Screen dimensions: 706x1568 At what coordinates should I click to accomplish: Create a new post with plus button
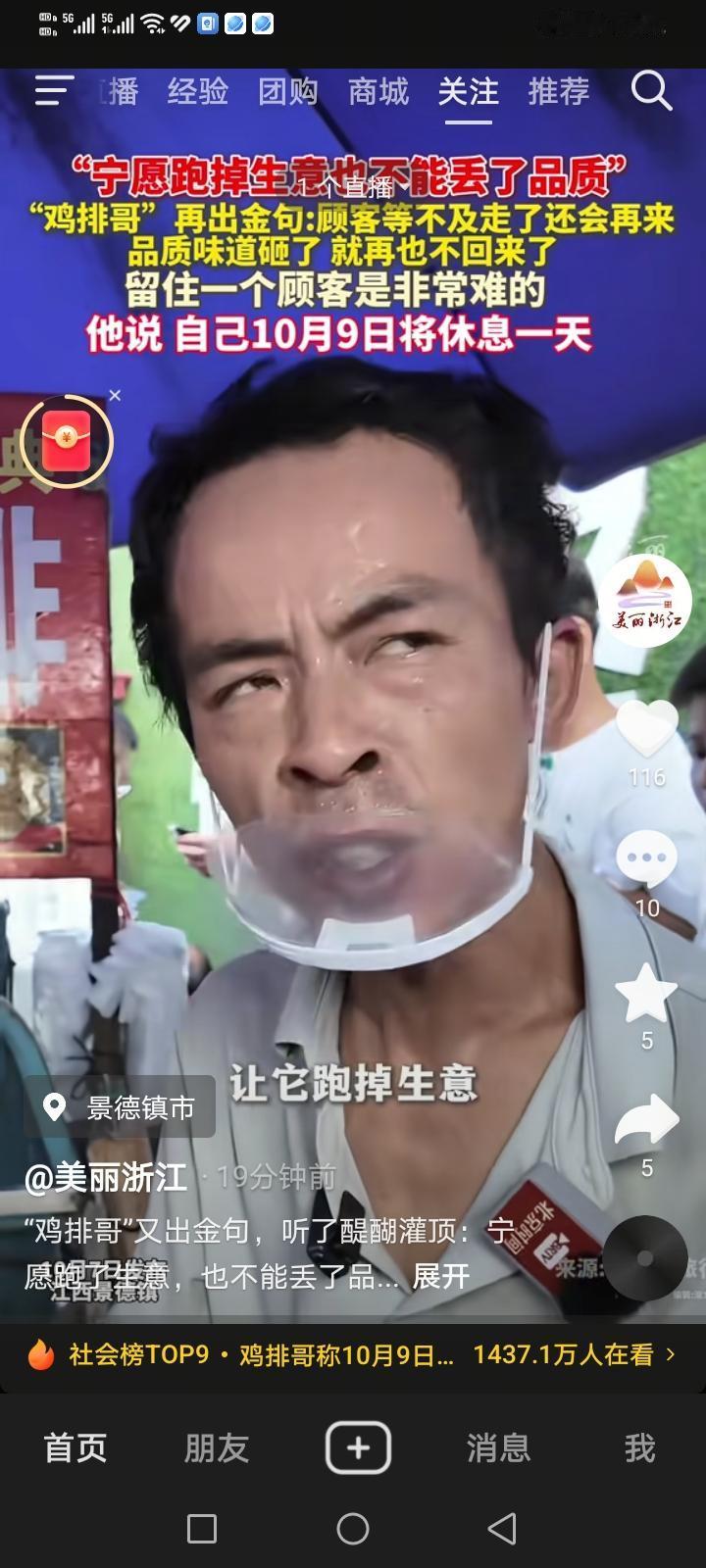[358, 1447]
